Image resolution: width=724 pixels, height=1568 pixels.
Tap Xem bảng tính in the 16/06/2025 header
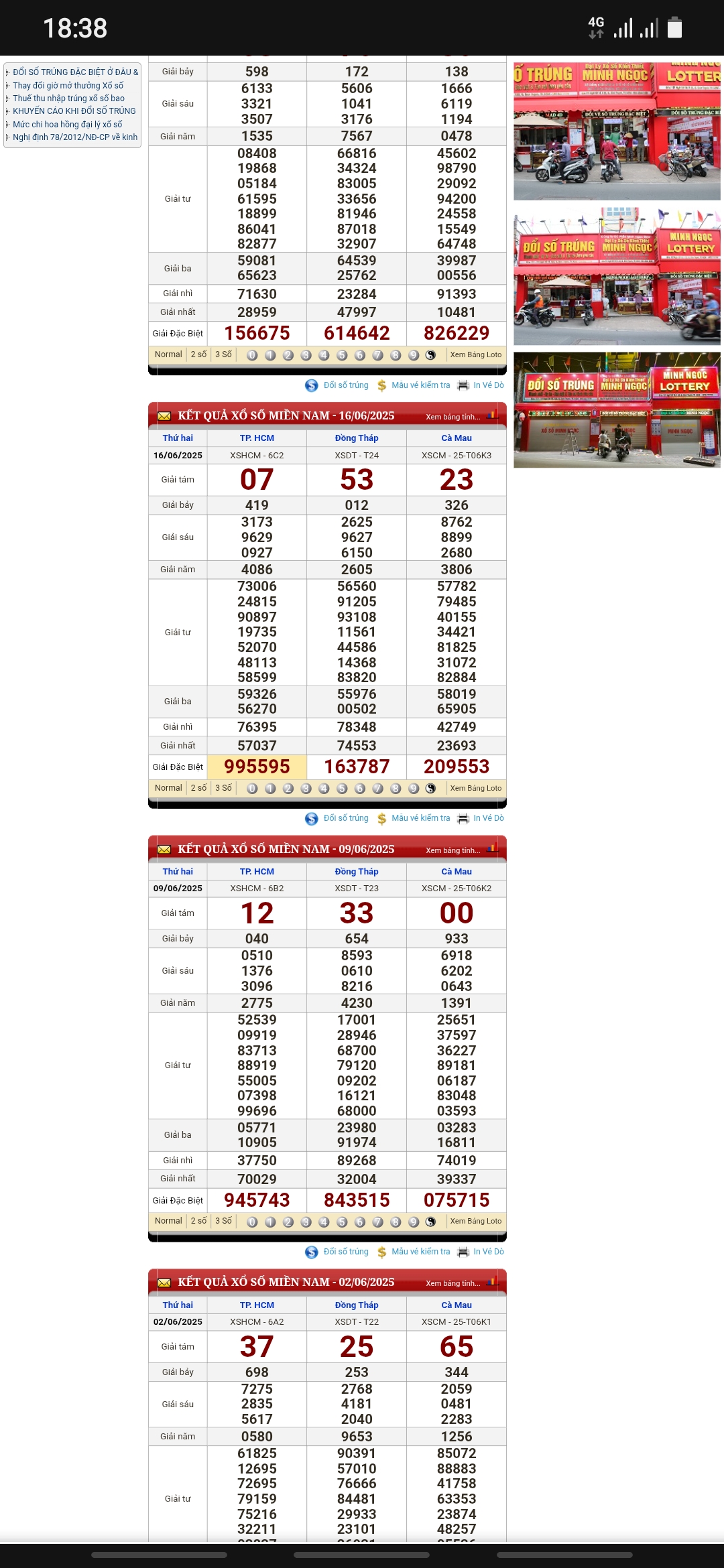click(453, 417)
